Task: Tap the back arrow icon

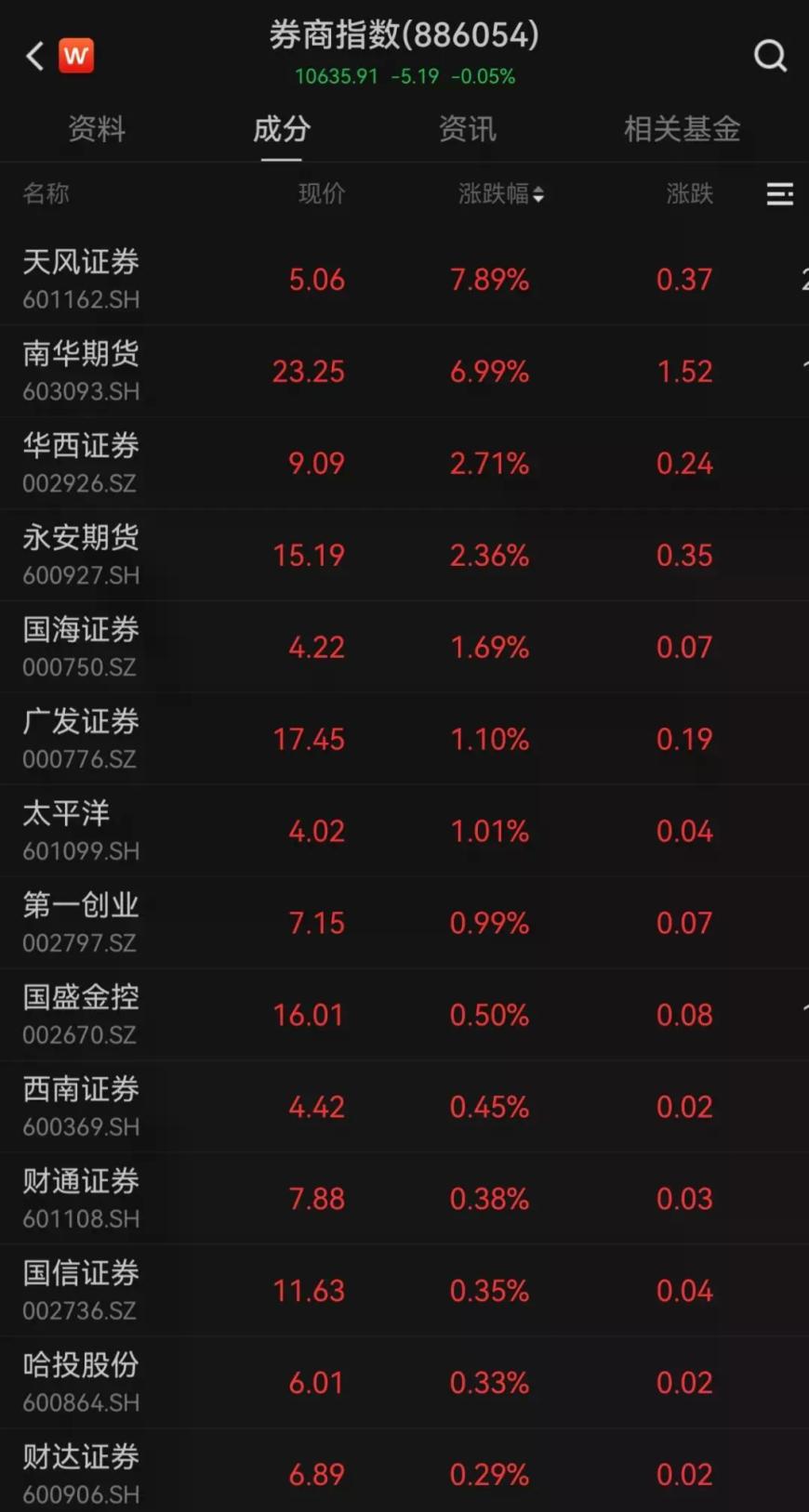Action: 34,56
